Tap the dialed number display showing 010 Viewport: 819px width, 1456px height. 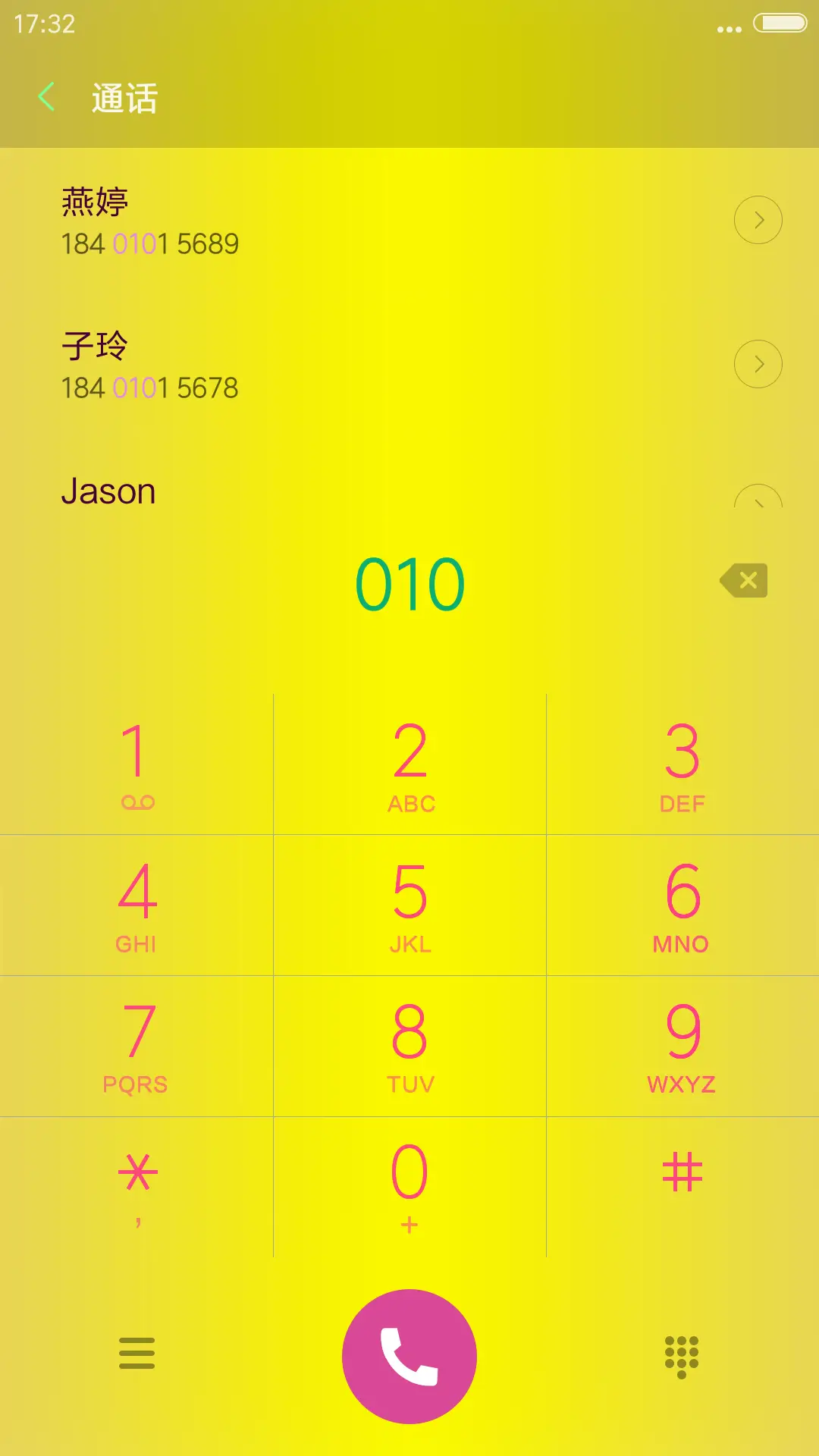point(409,581)
